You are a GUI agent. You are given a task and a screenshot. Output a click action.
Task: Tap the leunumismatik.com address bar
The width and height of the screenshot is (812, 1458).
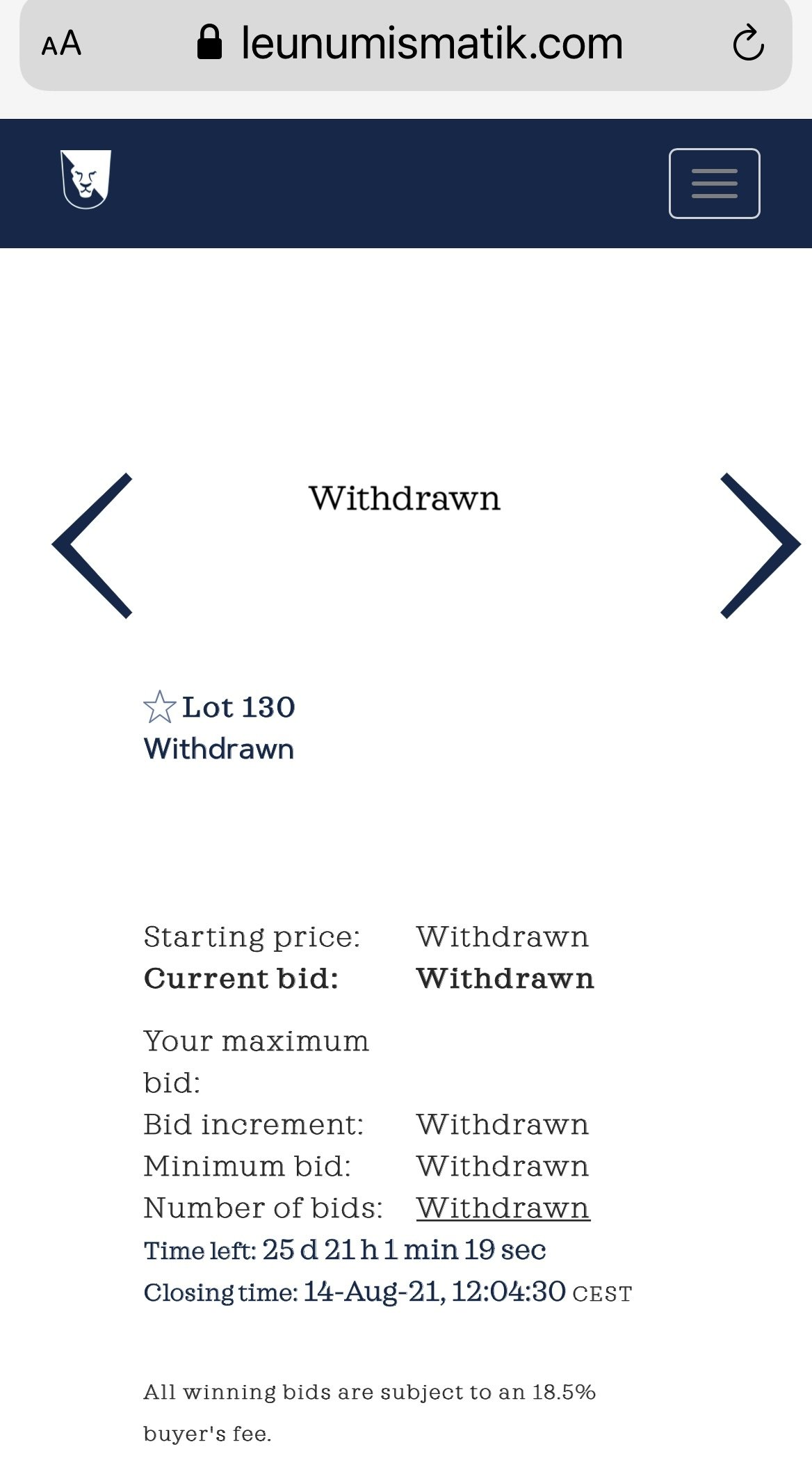tap(410, 43)
